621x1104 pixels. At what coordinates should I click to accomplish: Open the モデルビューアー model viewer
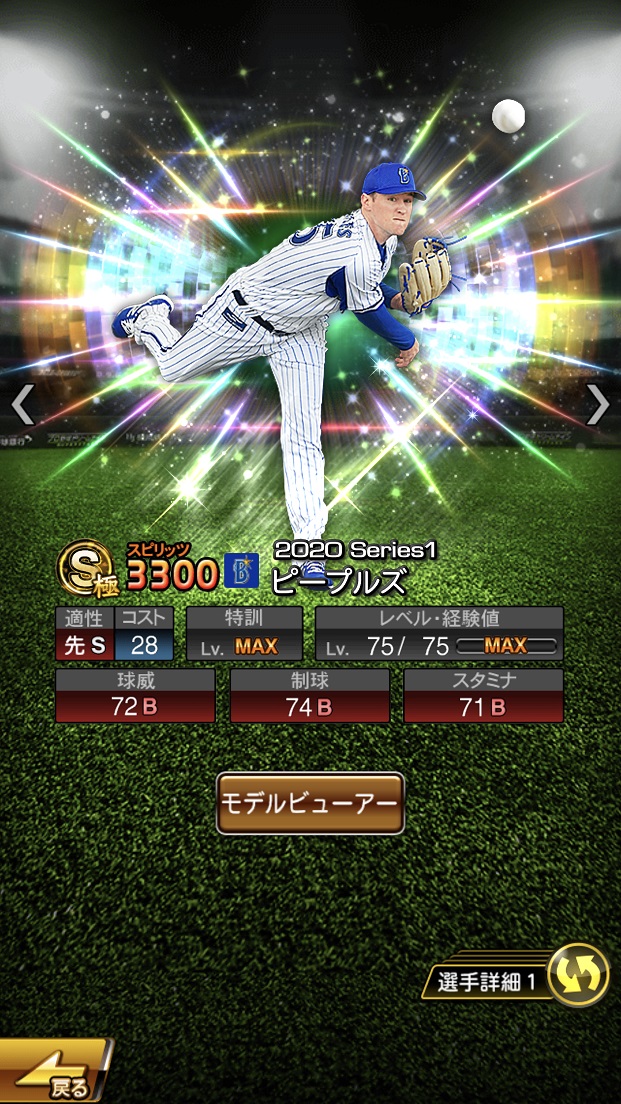coord(310,803)
